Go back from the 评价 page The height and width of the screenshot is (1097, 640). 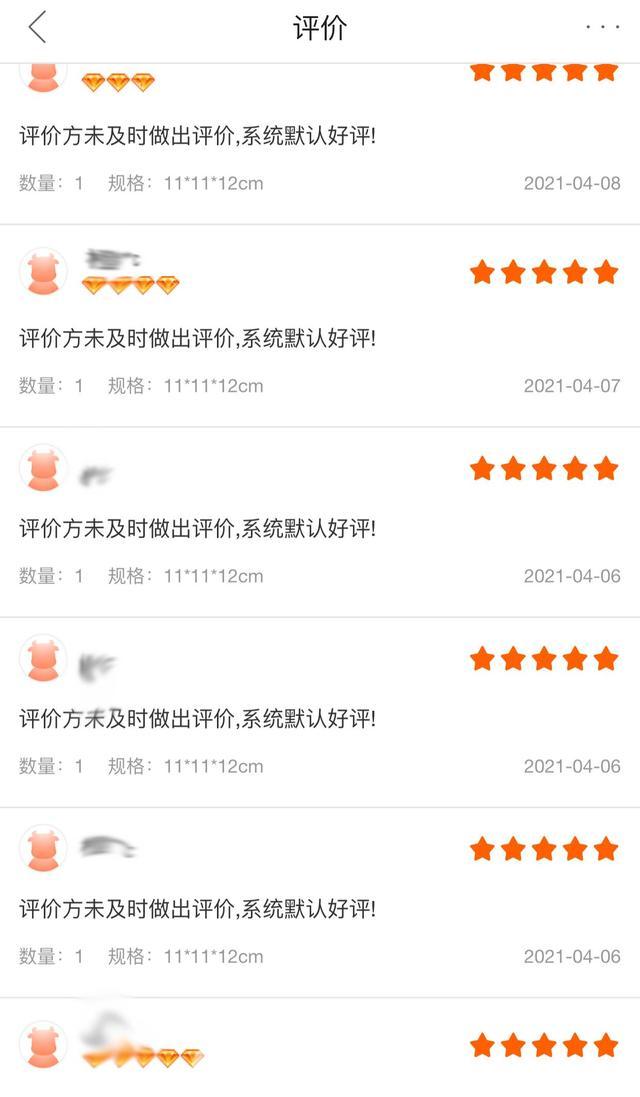[38, 28]
